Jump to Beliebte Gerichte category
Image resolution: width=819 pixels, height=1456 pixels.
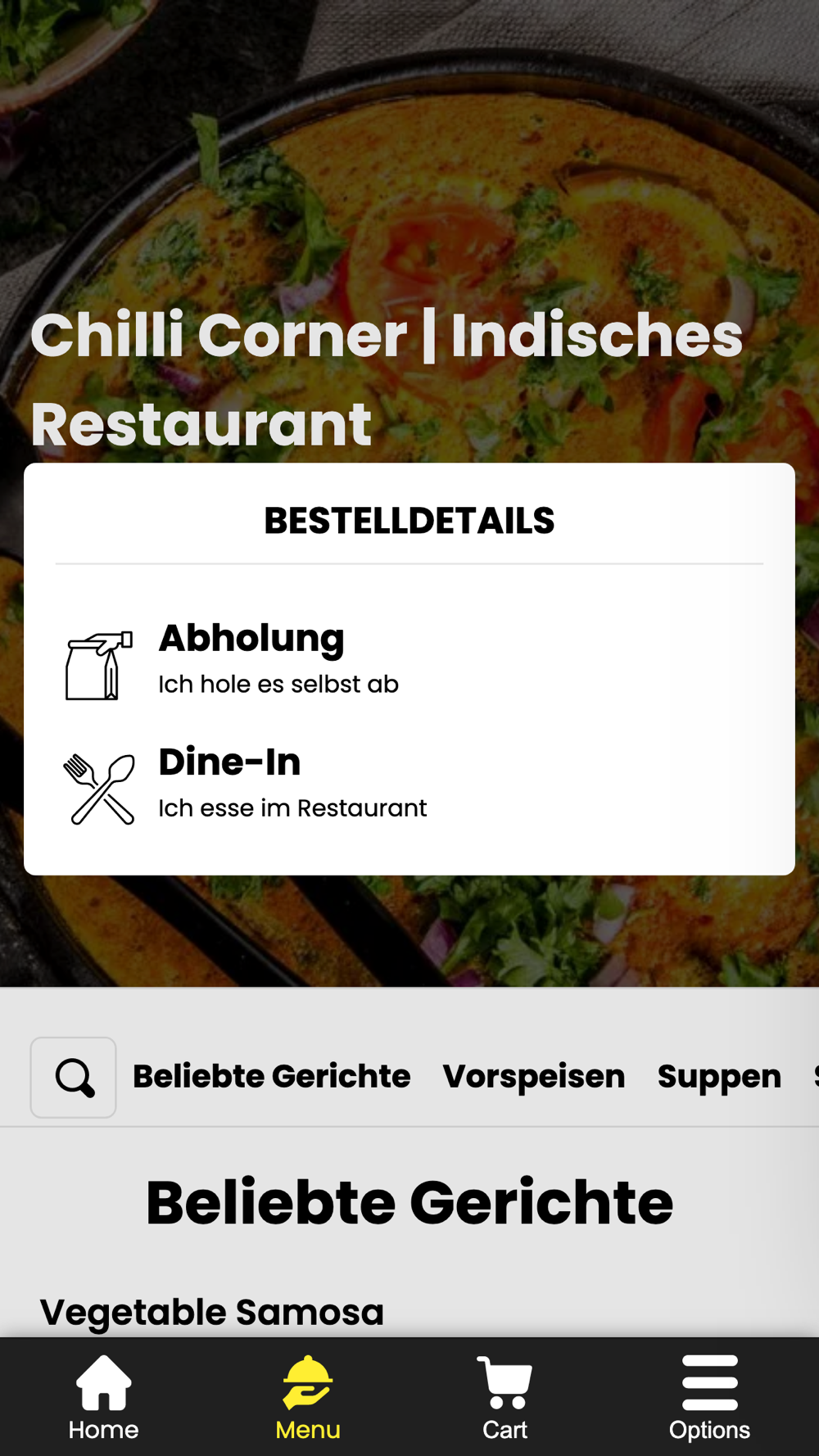tap(271, 1077)
